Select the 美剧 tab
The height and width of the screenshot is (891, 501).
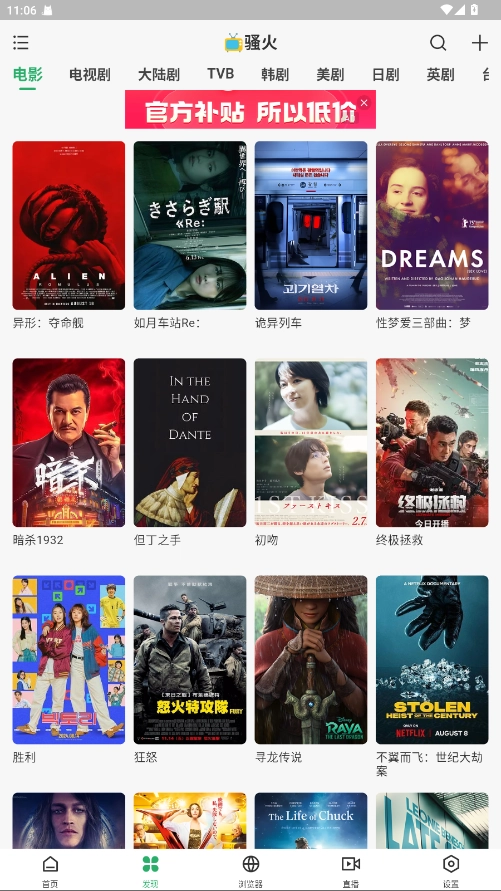(x=330, y=74)
